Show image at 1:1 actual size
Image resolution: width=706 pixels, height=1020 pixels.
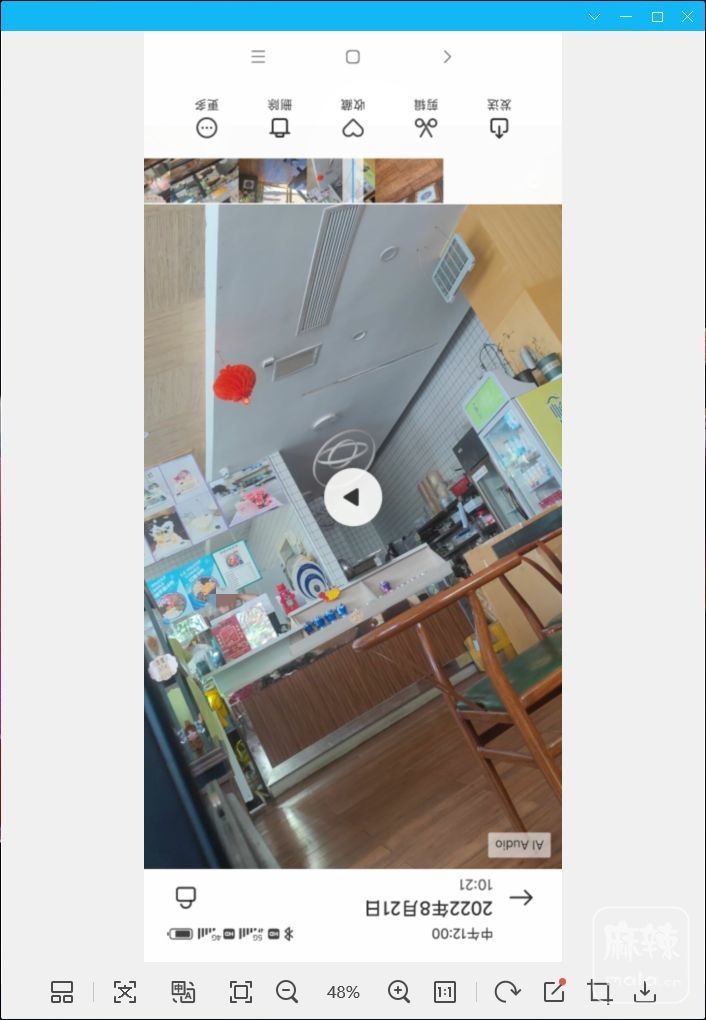click(445, 992)
